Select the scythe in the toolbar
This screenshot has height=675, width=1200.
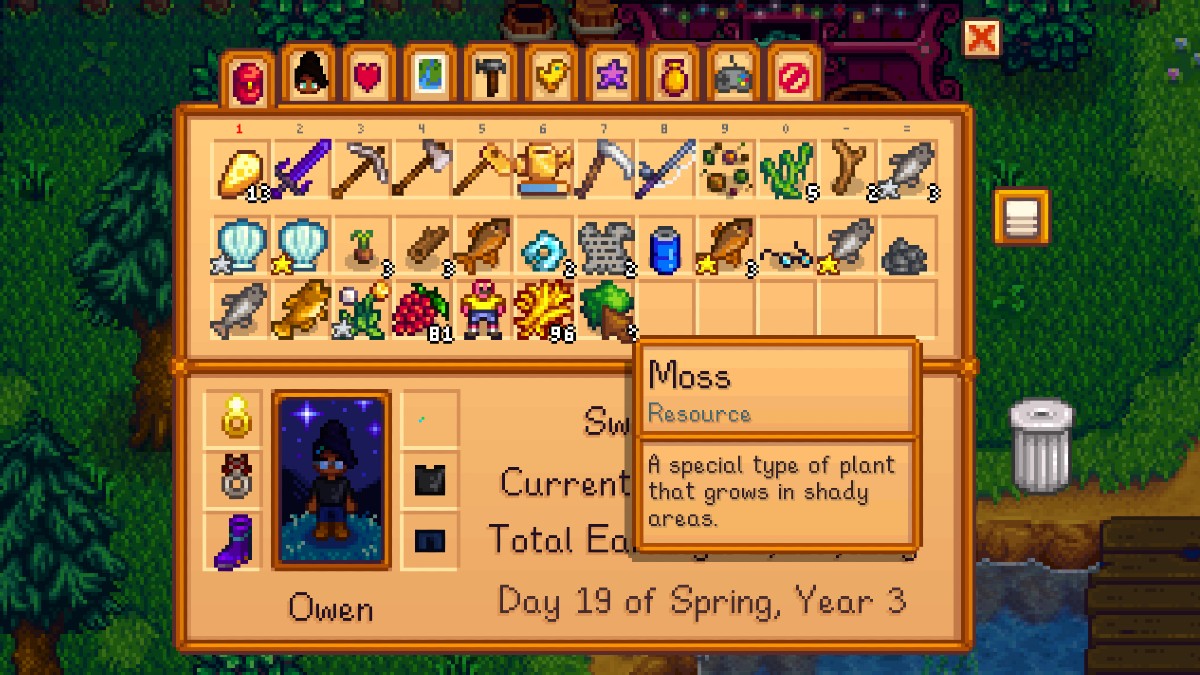pyautogui.click(x=606, y=170)
